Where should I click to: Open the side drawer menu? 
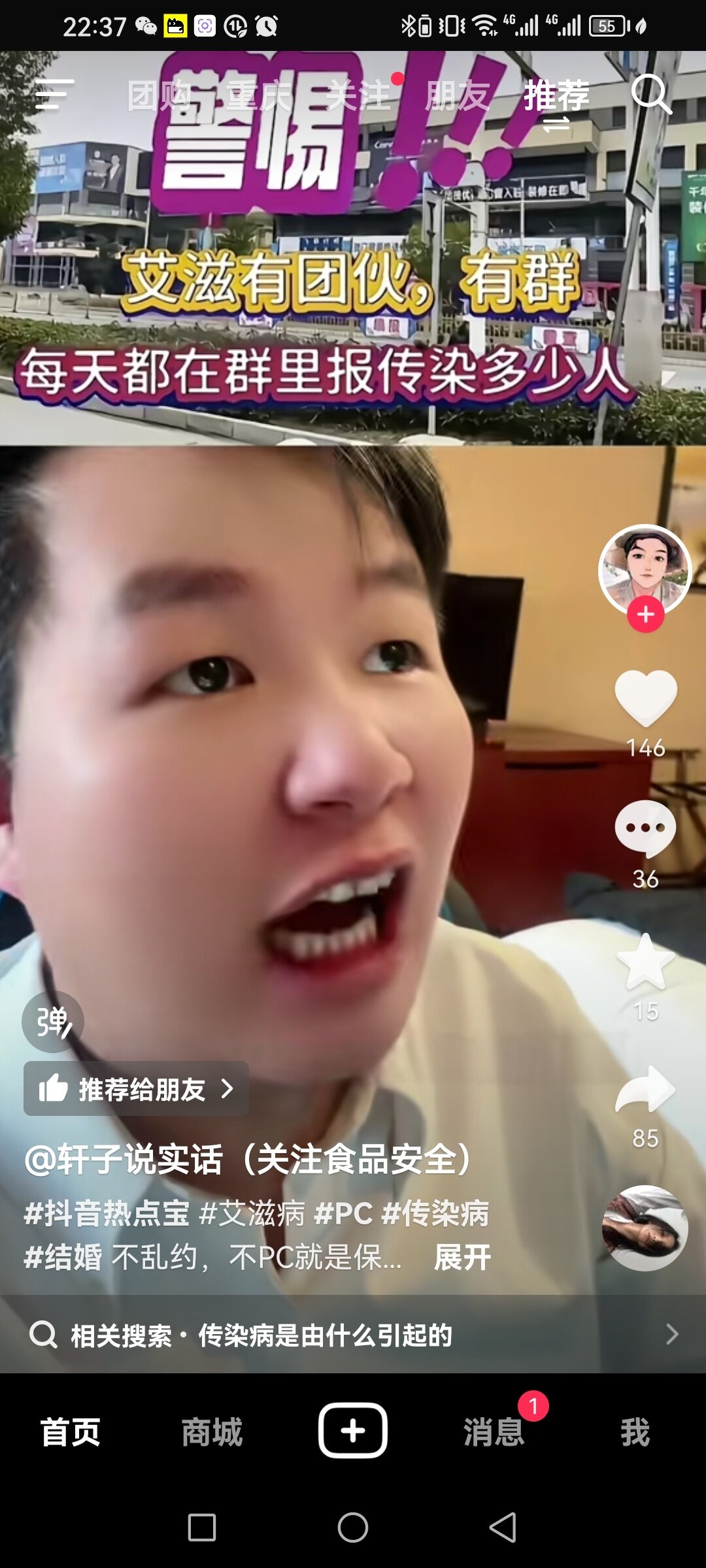[x=54, y=95]
